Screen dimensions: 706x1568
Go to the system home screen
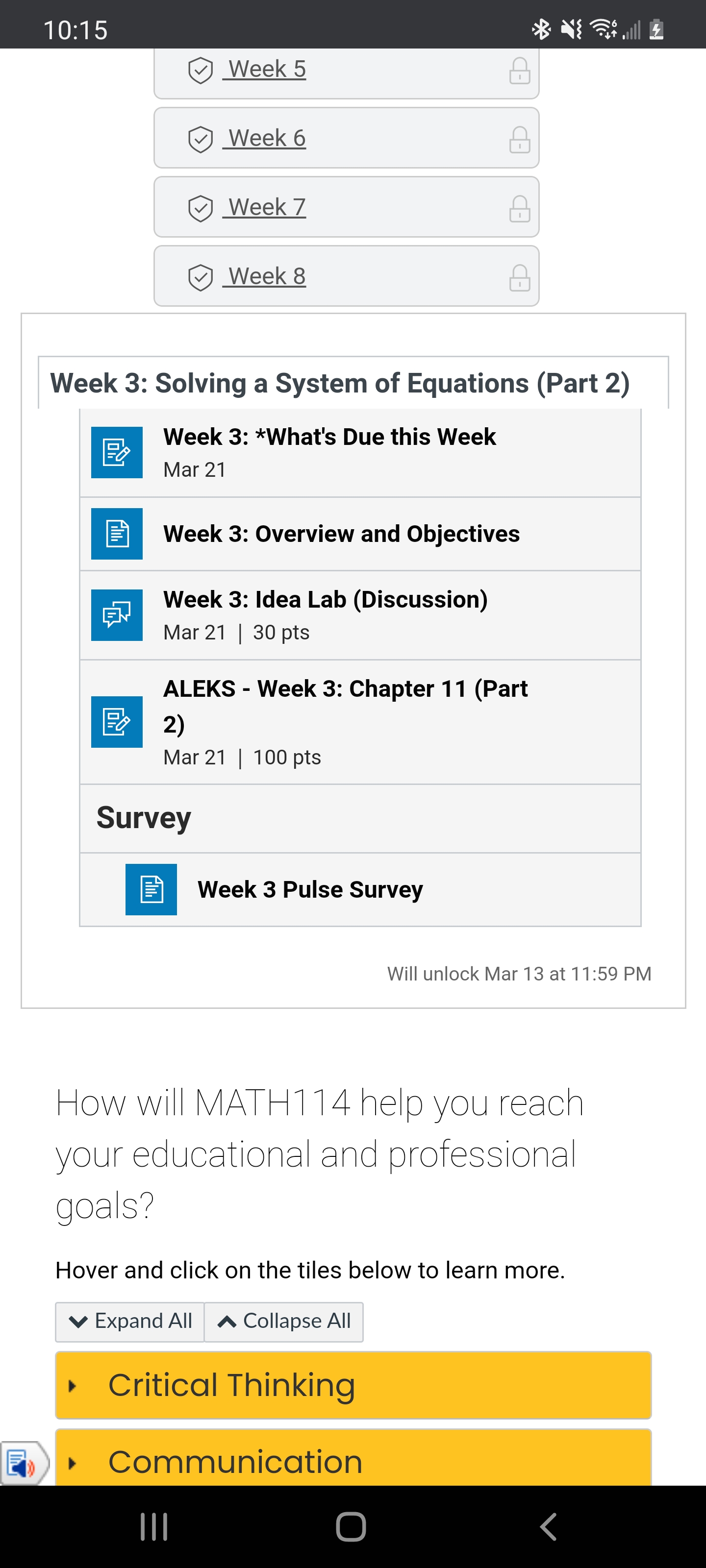tap(352, 1527)
